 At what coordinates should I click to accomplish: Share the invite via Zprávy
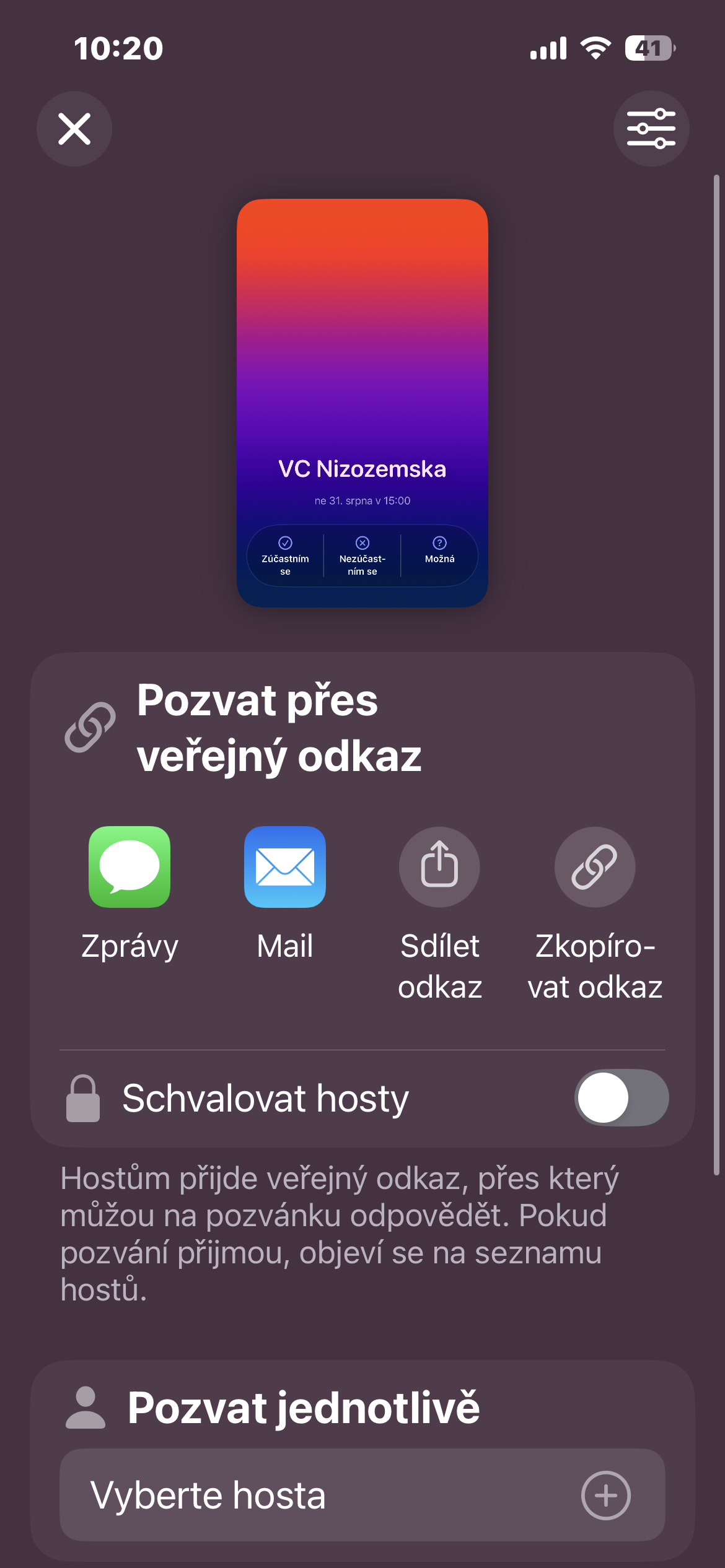pyautogui.click(x=130, y=867)
